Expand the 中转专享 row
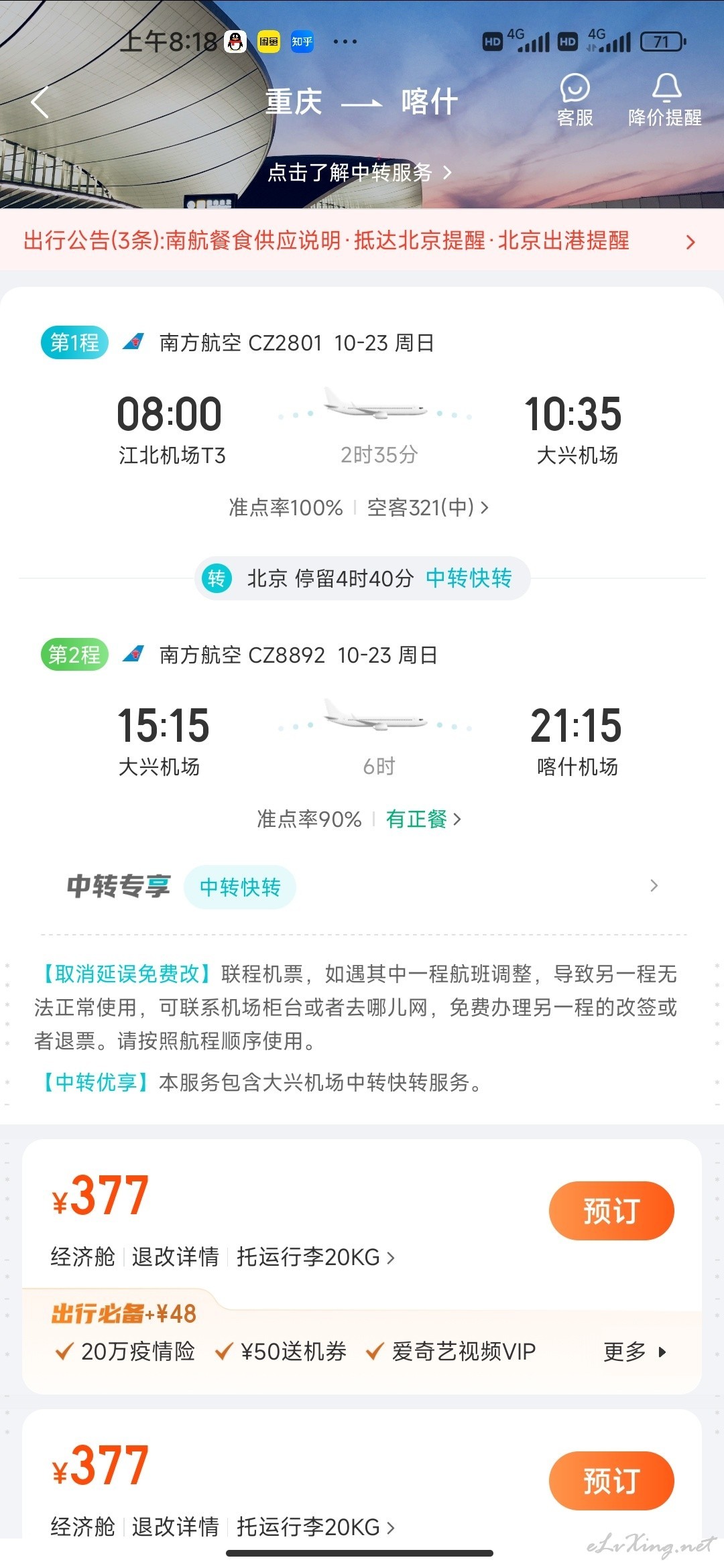Screen dimensions: 724x1568 coord(362,887)
